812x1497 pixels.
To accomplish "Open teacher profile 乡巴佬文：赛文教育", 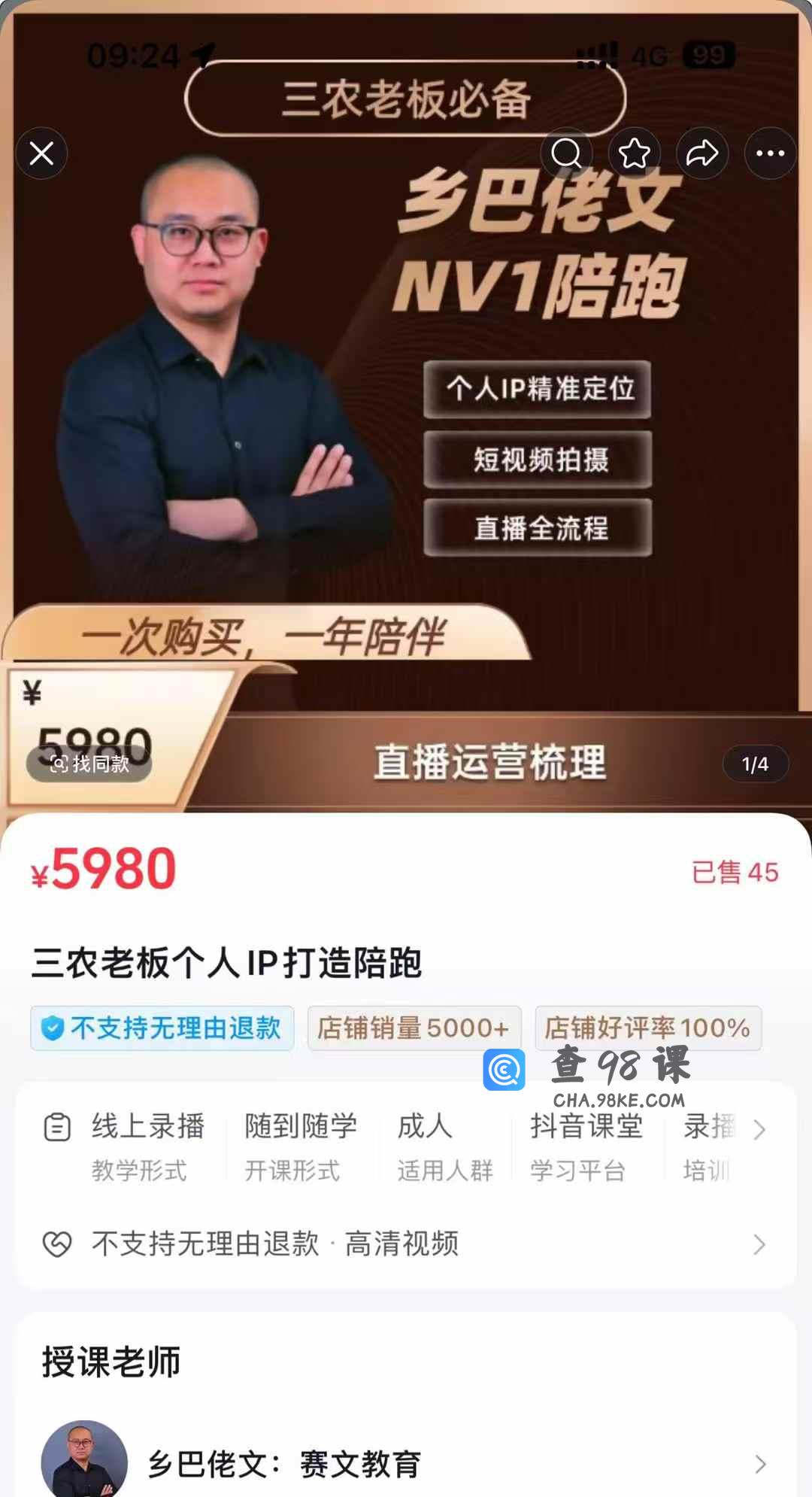I will [406, 1463].
